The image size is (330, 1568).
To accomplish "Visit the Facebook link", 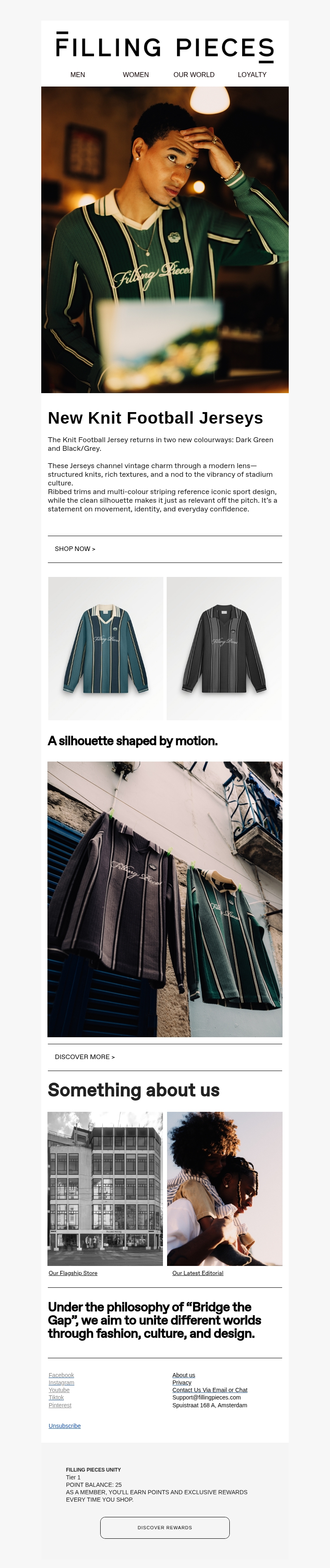I will pyautogui.click(x=61, y=1376).
